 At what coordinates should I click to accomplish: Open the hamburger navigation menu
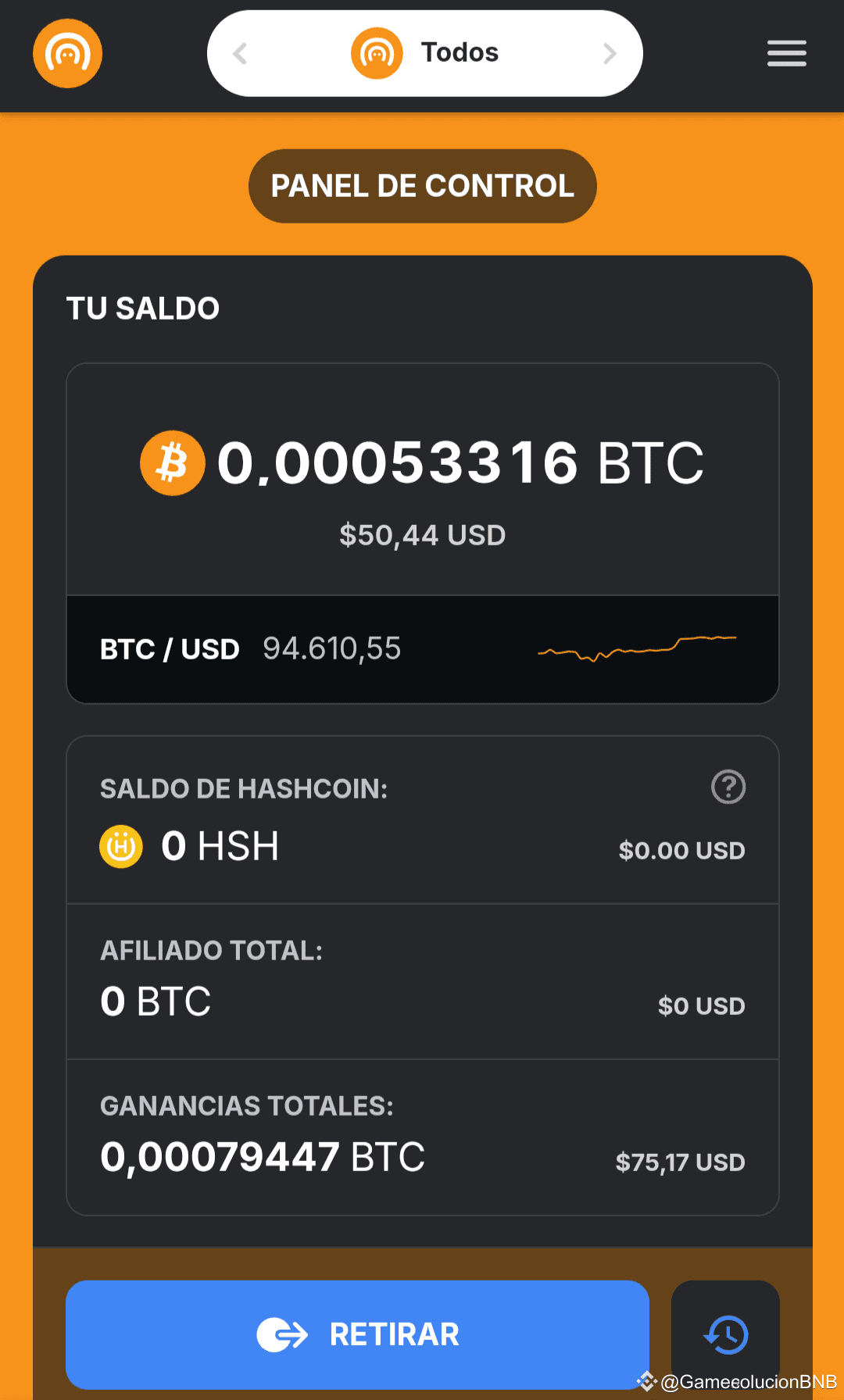(786, 53)
